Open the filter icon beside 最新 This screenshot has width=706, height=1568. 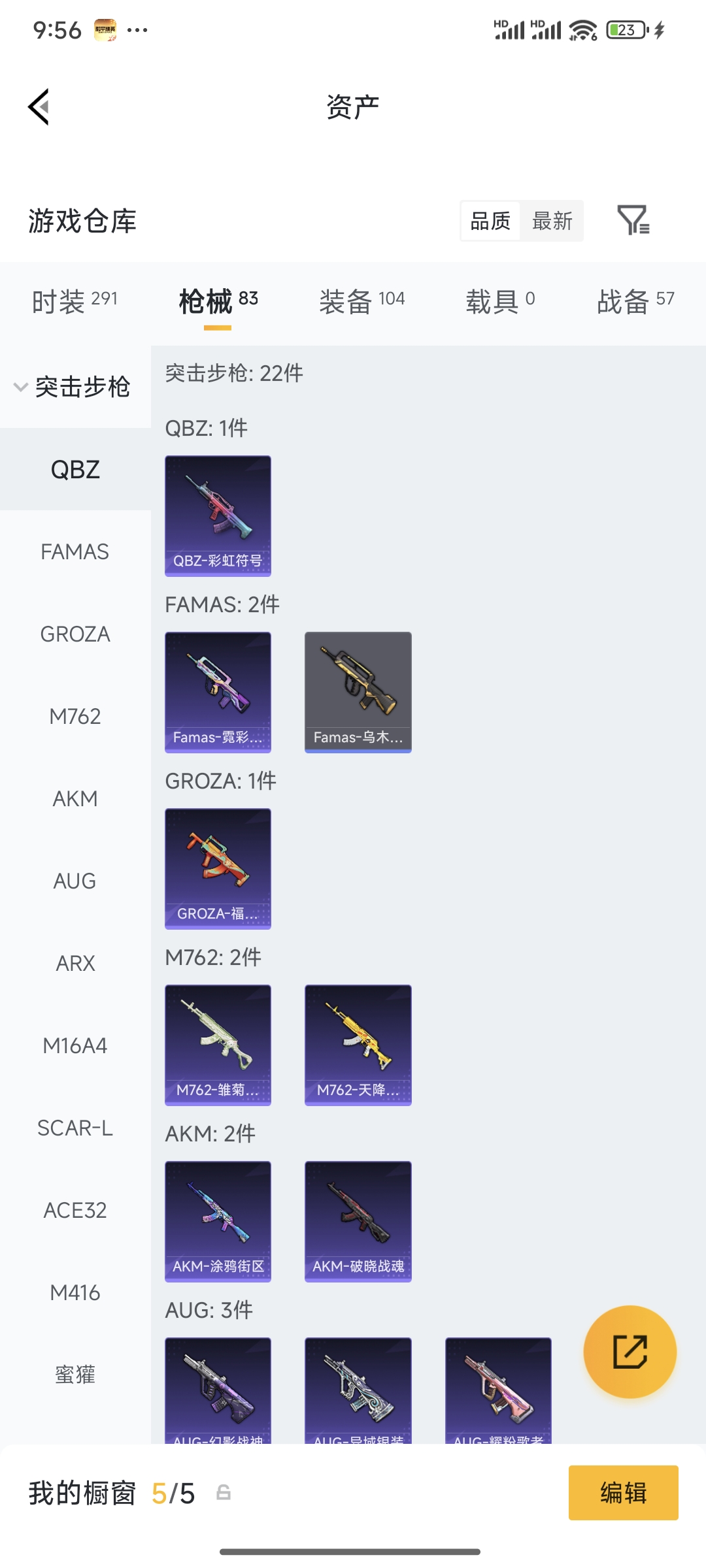click(633, 220)
